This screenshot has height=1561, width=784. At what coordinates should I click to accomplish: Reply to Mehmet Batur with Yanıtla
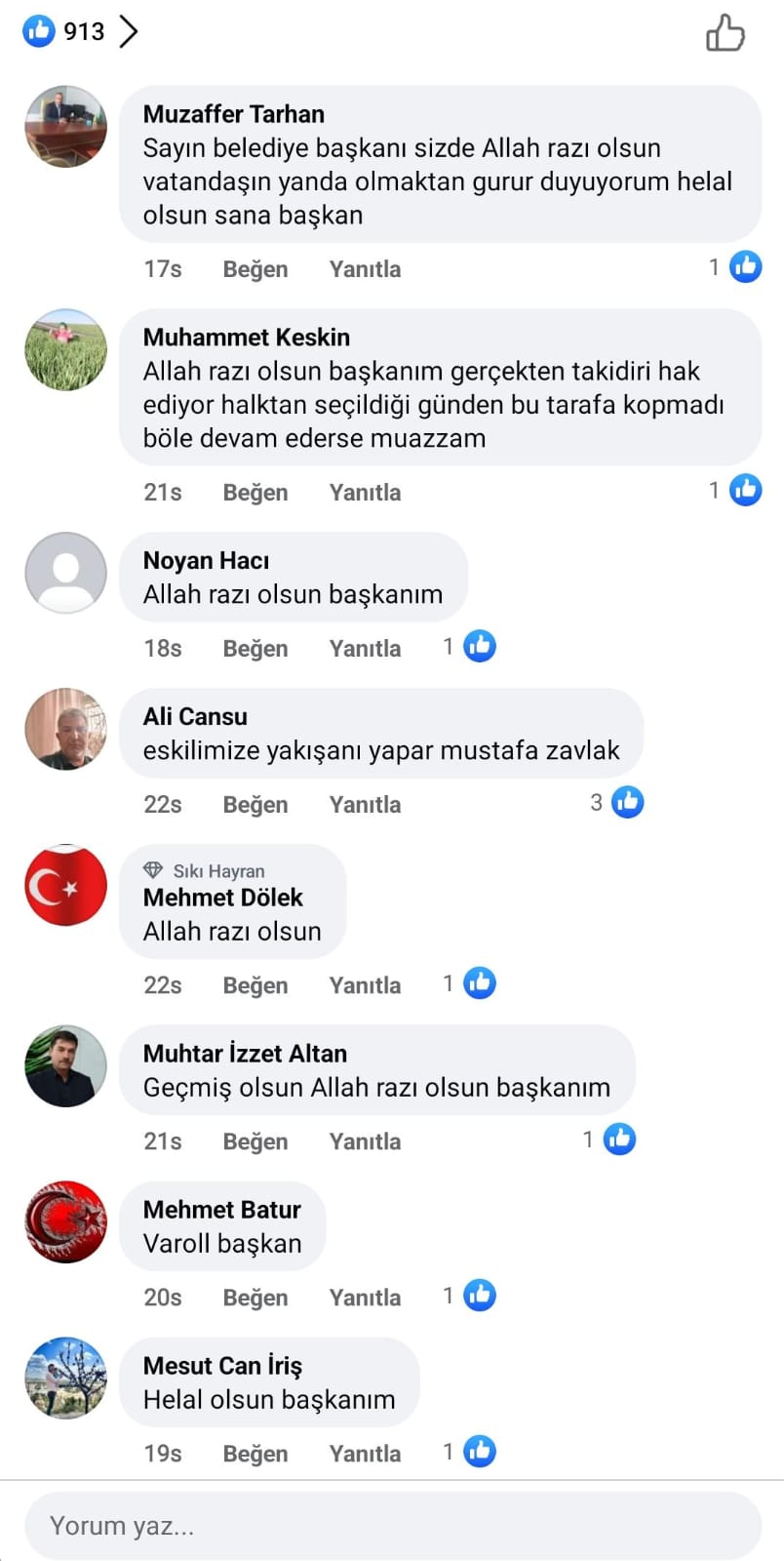coord(365,1298)
